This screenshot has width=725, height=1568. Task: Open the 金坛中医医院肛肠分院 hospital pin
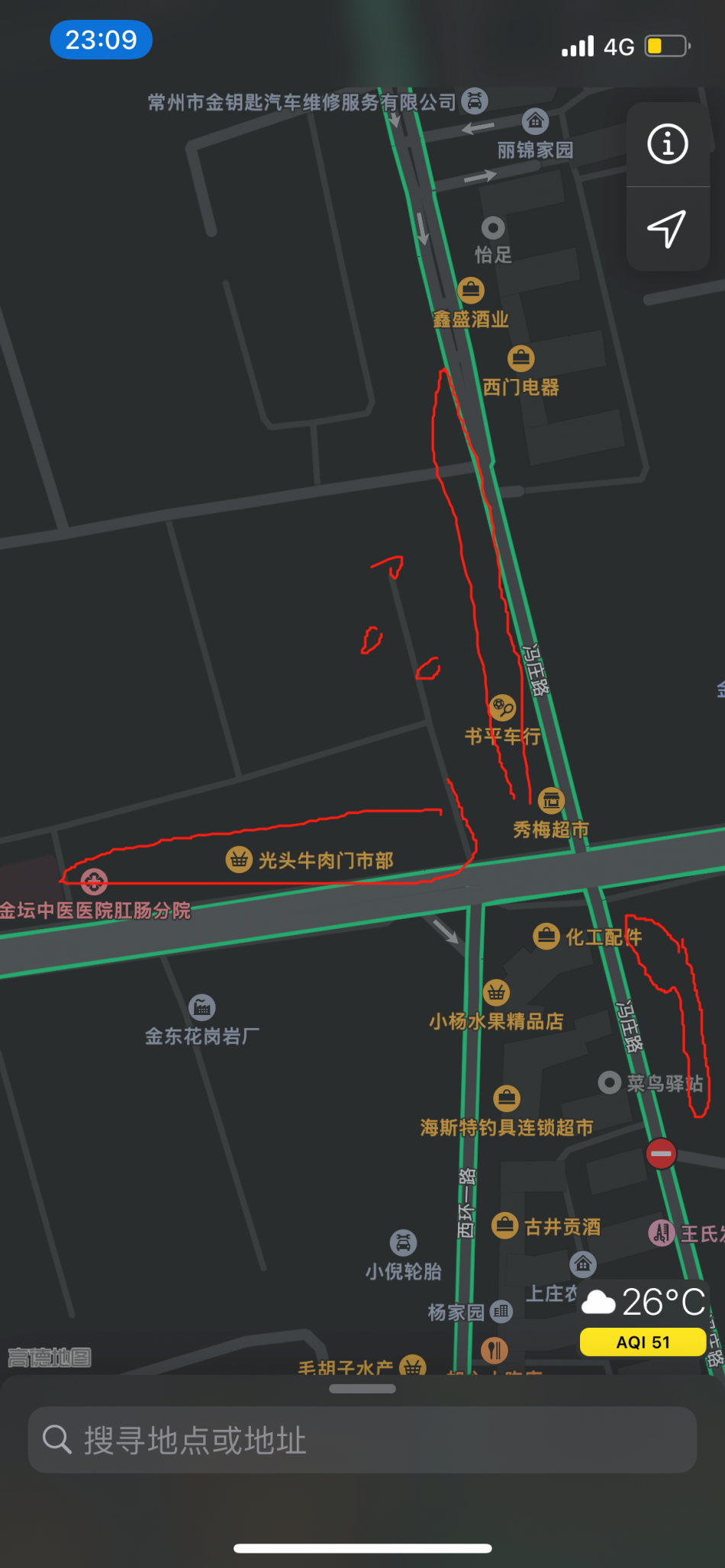94,882
